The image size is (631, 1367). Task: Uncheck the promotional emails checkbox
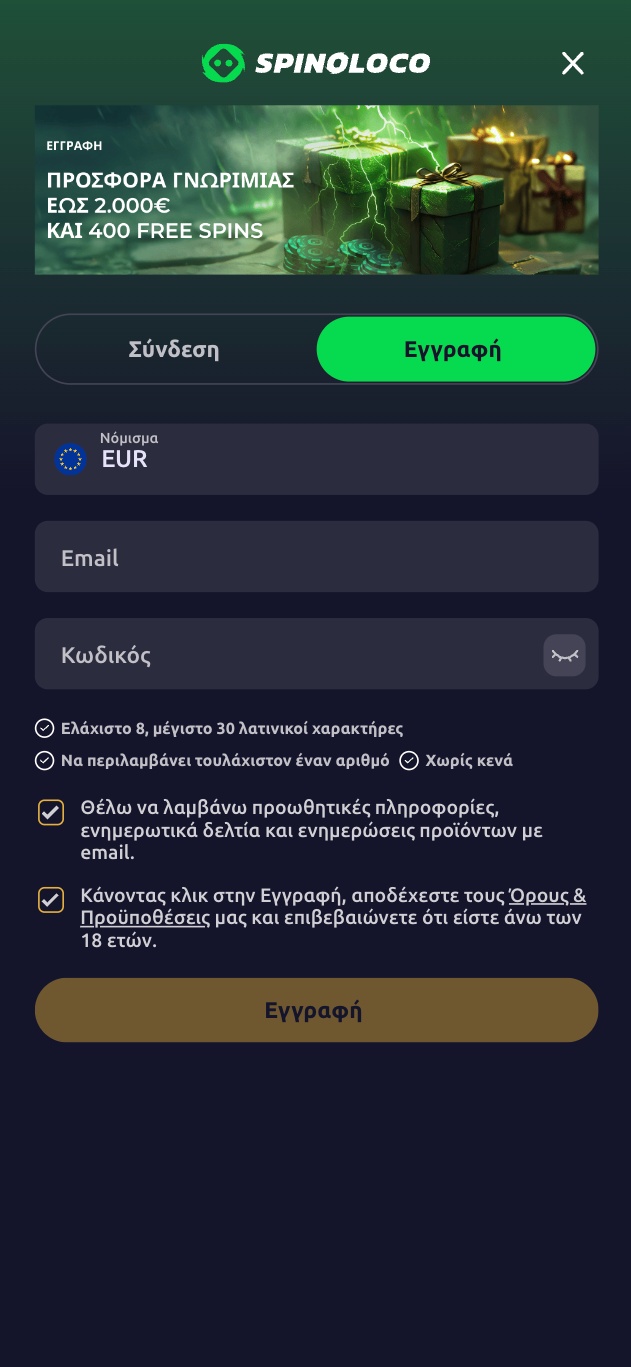pos(51,812)
